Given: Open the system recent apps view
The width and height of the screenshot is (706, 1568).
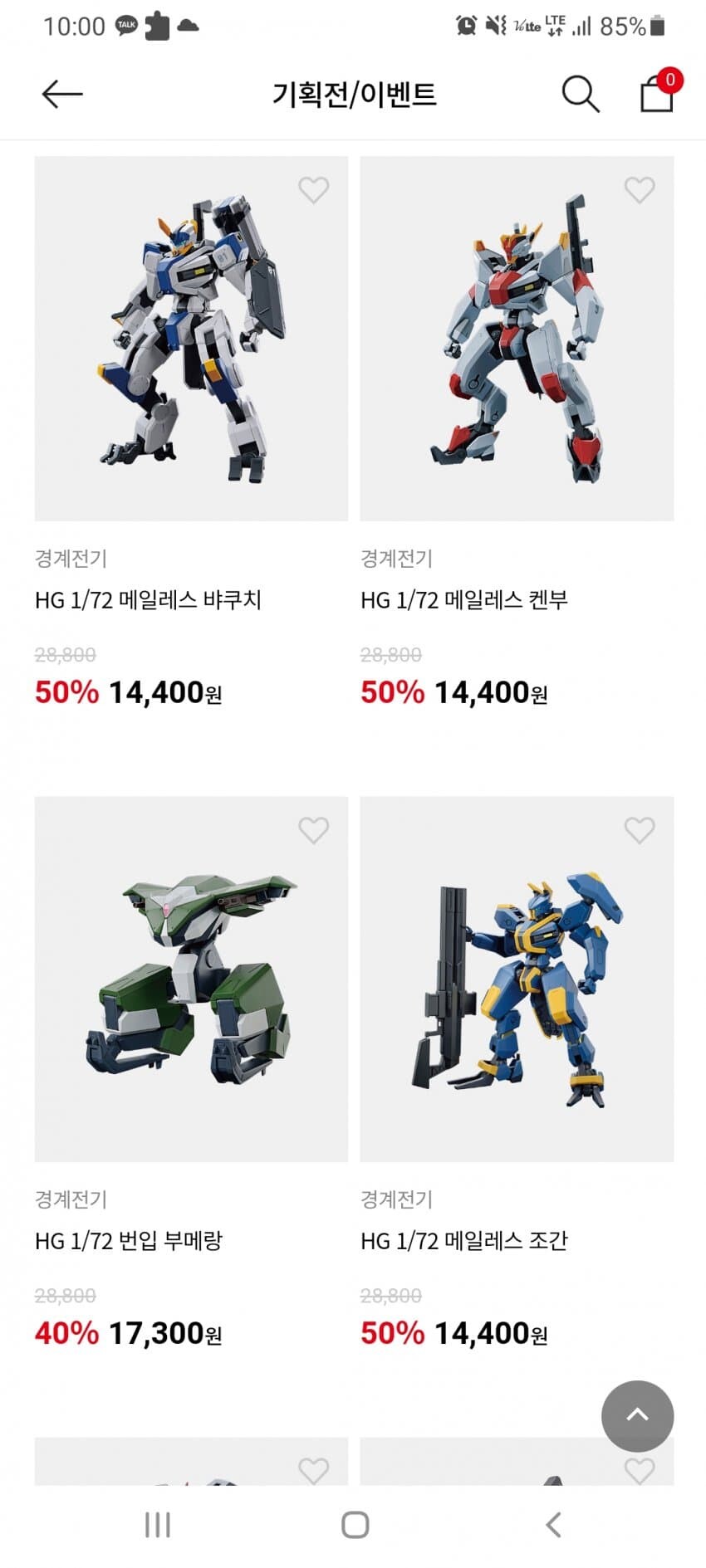Looking at the screenshot, I should 157,1524.
